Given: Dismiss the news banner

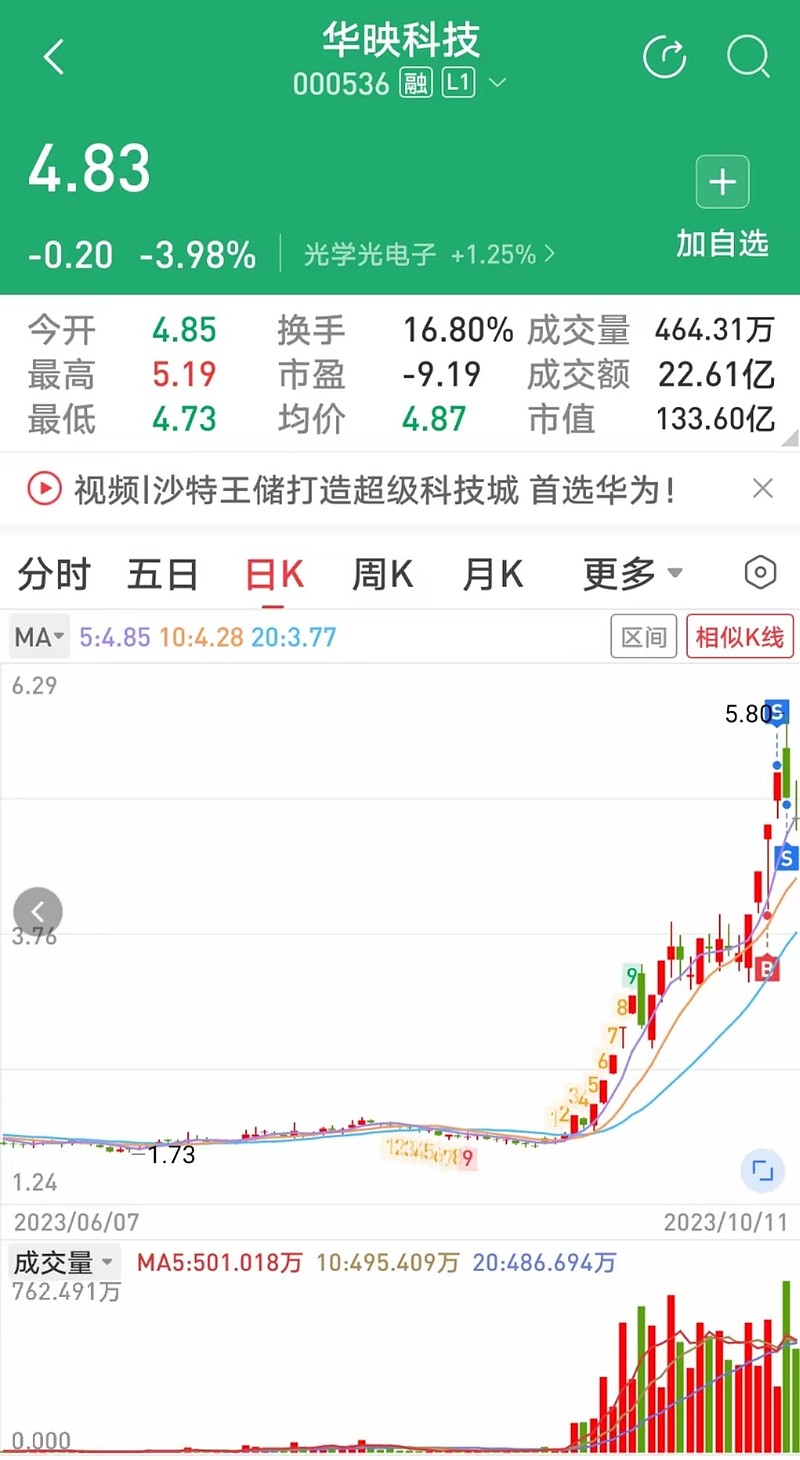Looking at the screenshot, I should tap(763, 489).
